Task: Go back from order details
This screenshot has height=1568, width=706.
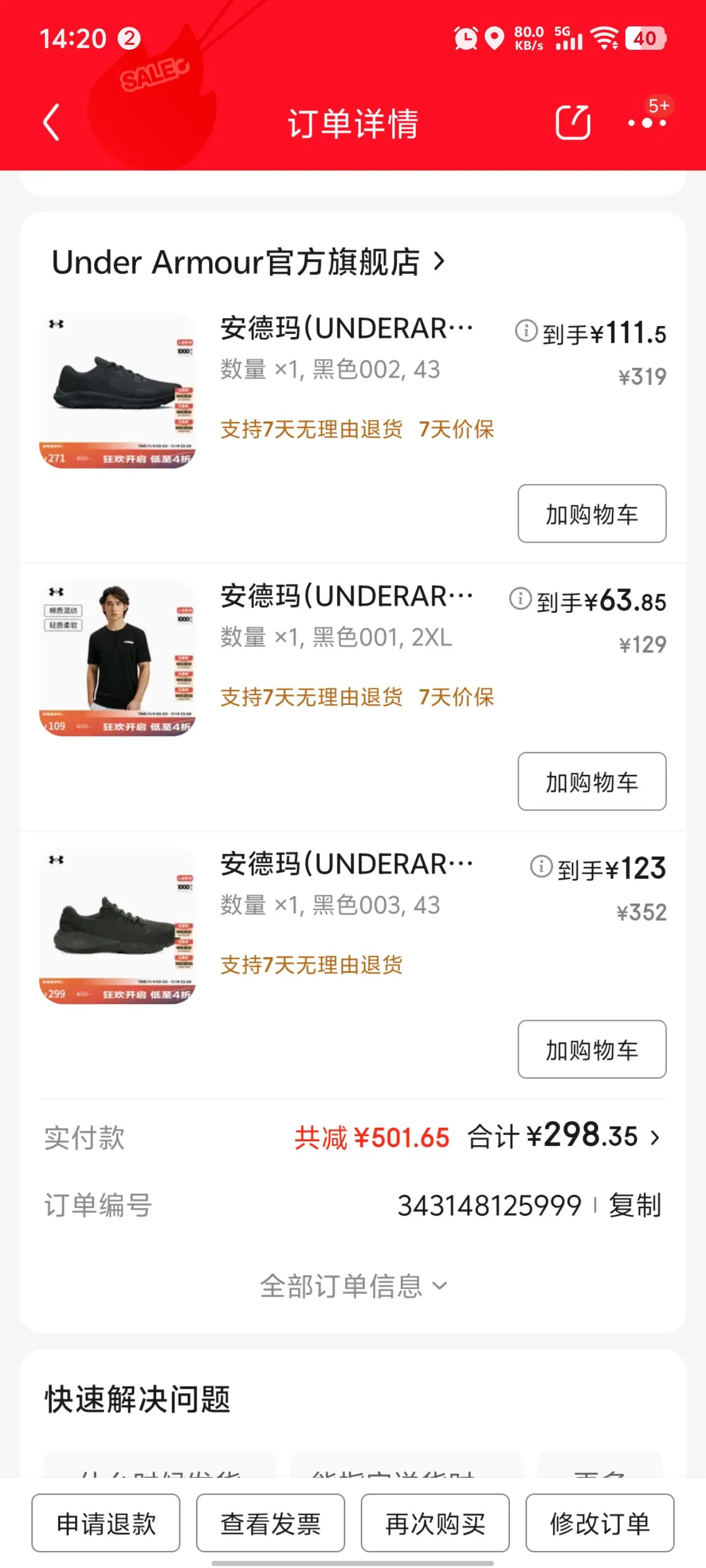Action: coord(52,122)
